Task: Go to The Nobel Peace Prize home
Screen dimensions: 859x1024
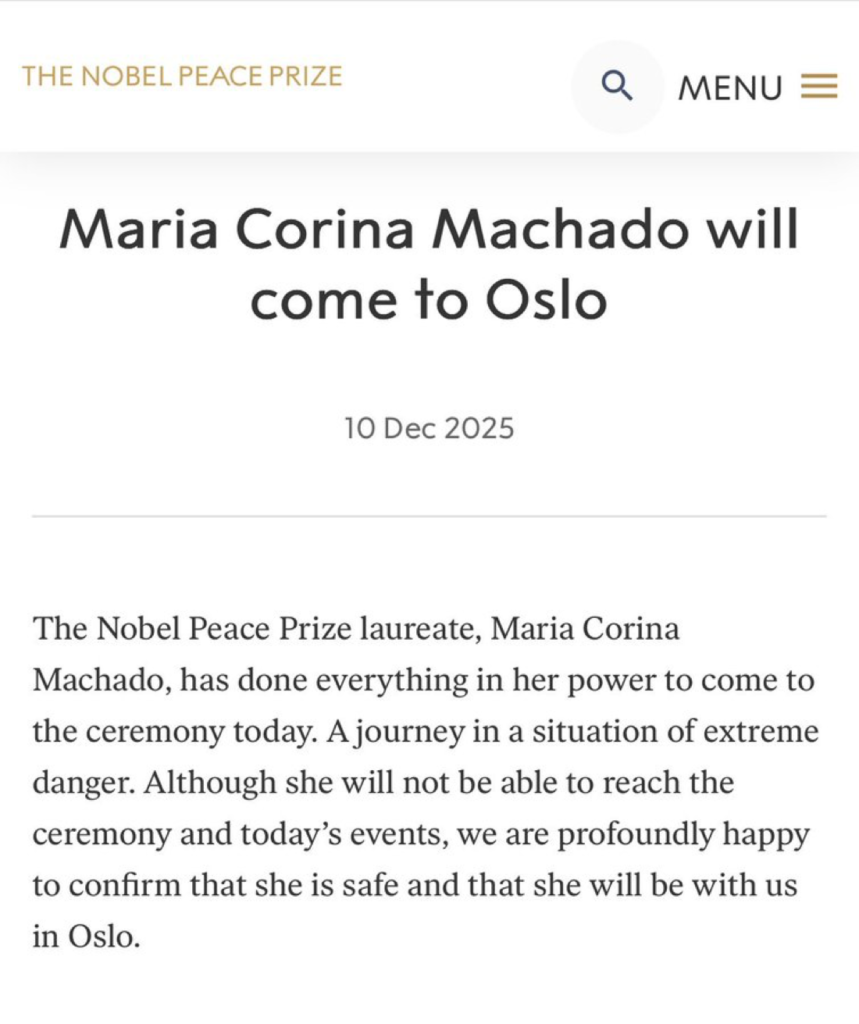Action: point(182,76)
